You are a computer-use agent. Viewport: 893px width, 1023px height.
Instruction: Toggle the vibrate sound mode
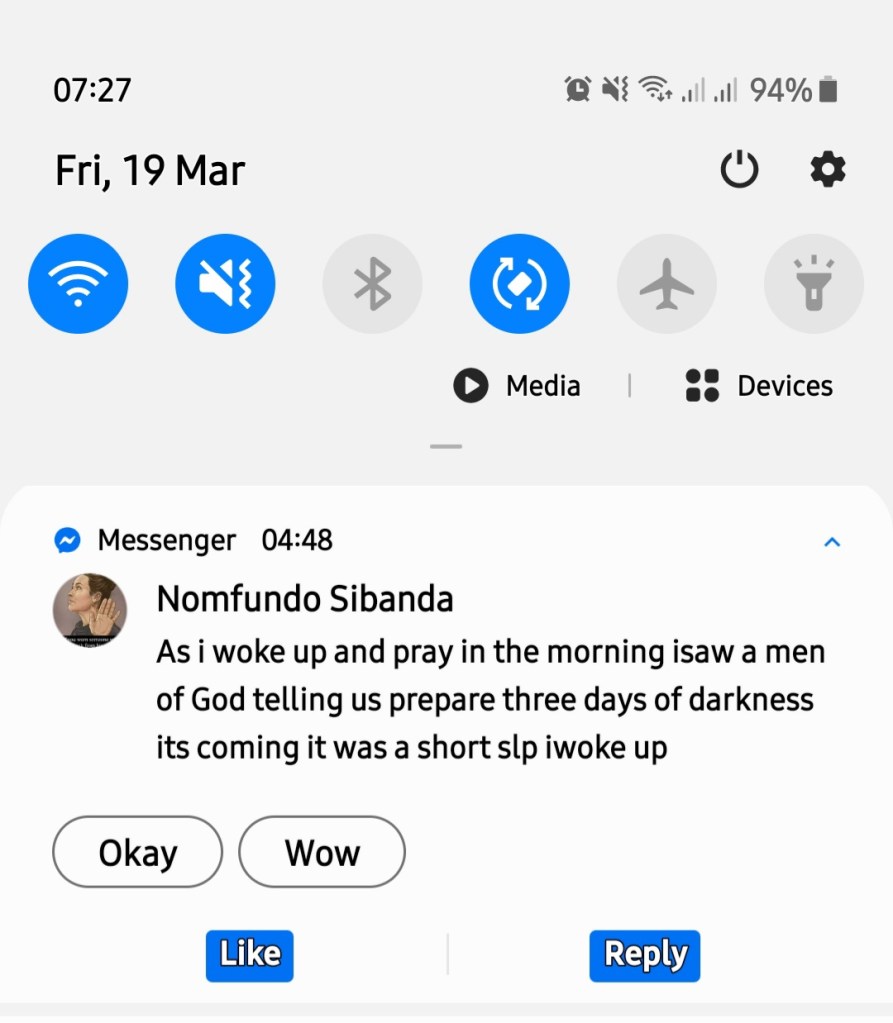point(225,284)
